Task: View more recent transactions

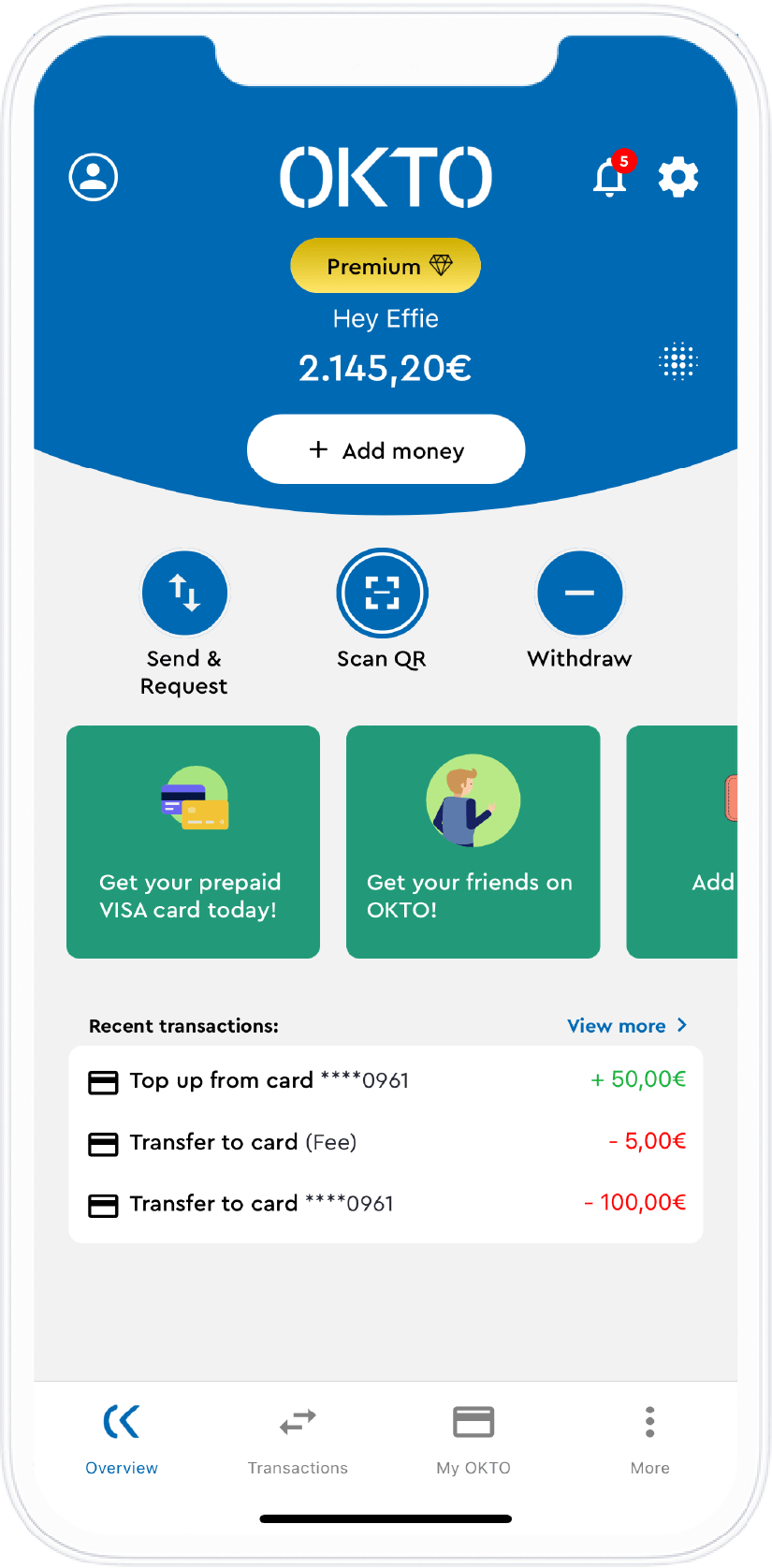Action: pyautogui.click(x=627, y=1026)
